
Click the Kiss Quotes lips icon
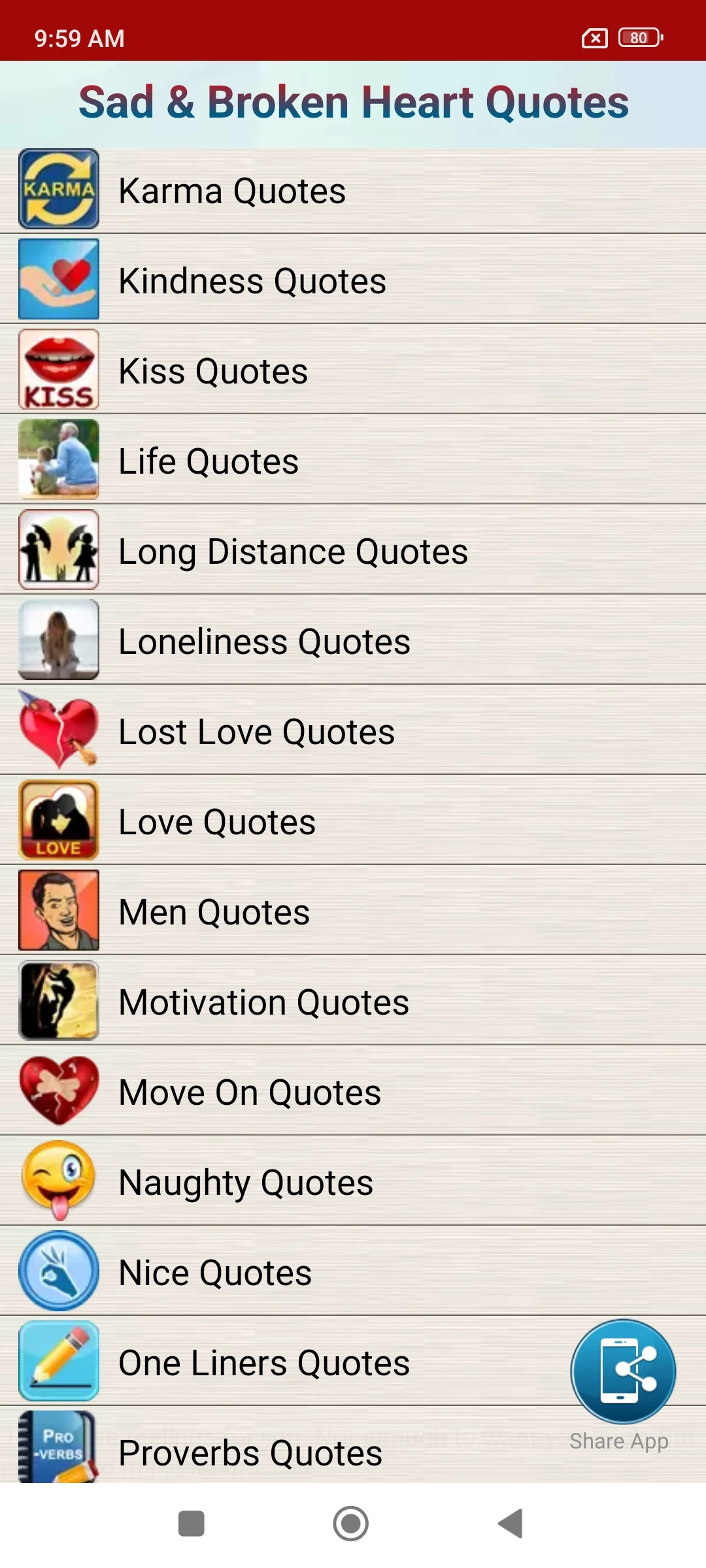[58, 370]
